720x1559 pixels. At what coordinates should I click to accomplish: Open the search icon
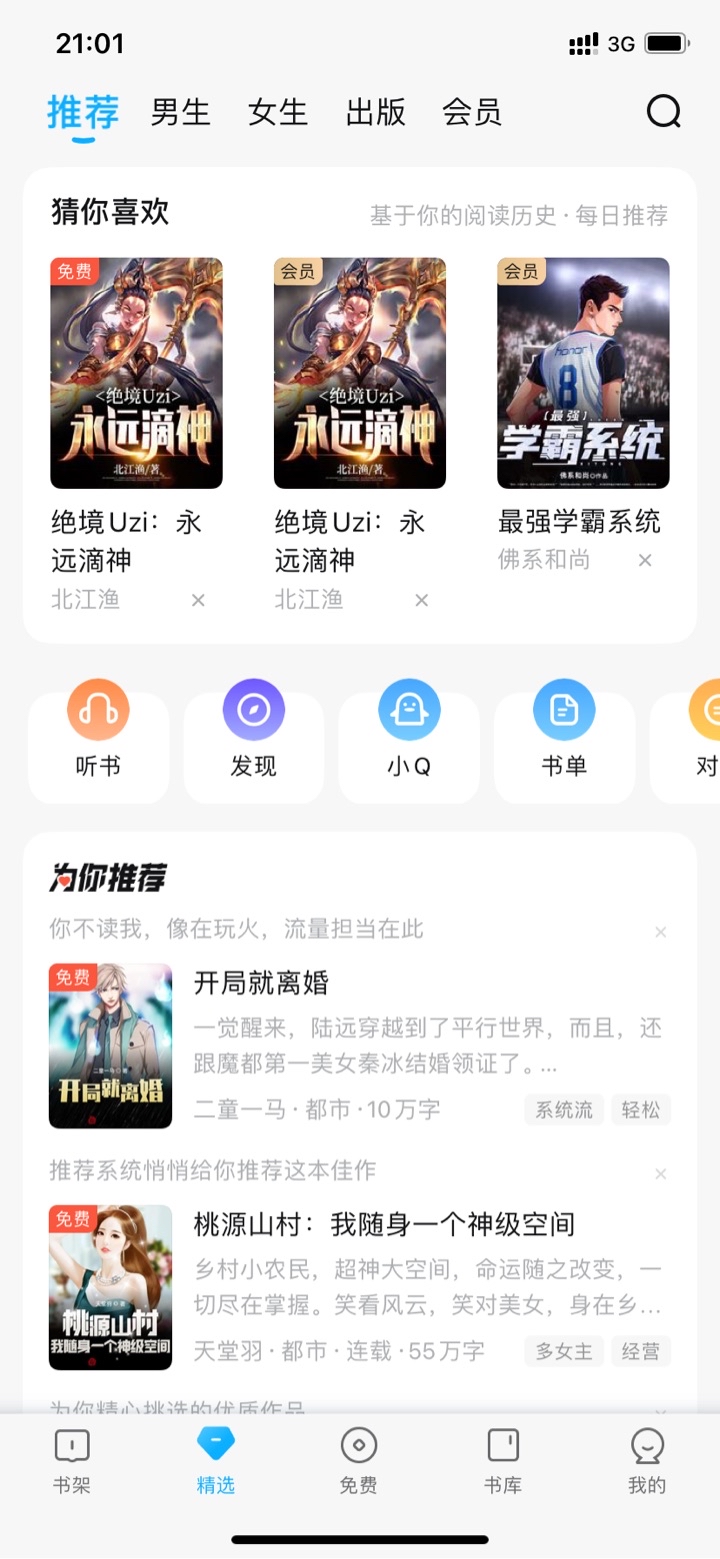pyautogui.click(x=663, y=111)
